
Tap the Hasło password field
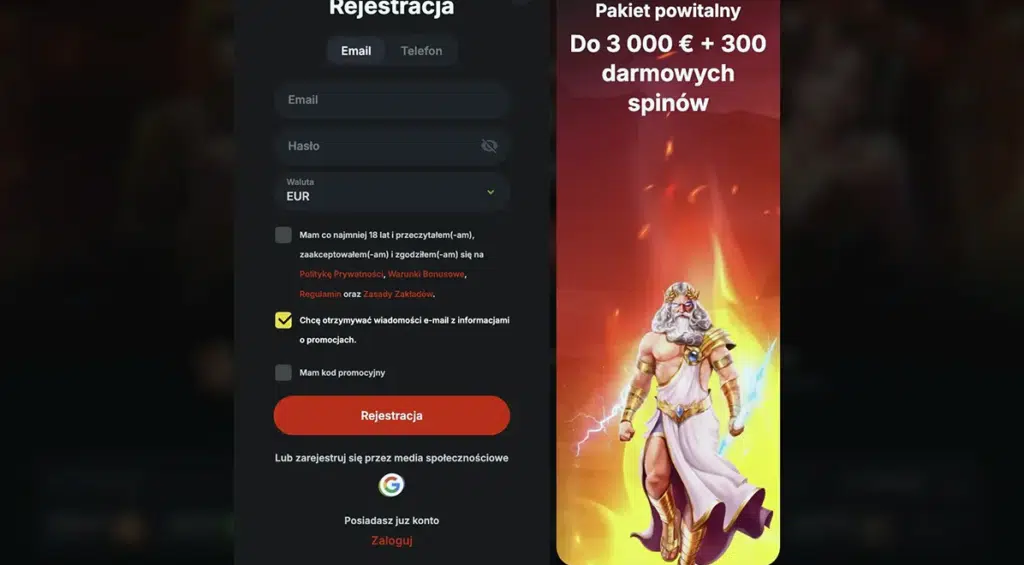click(x=375, y=146)
